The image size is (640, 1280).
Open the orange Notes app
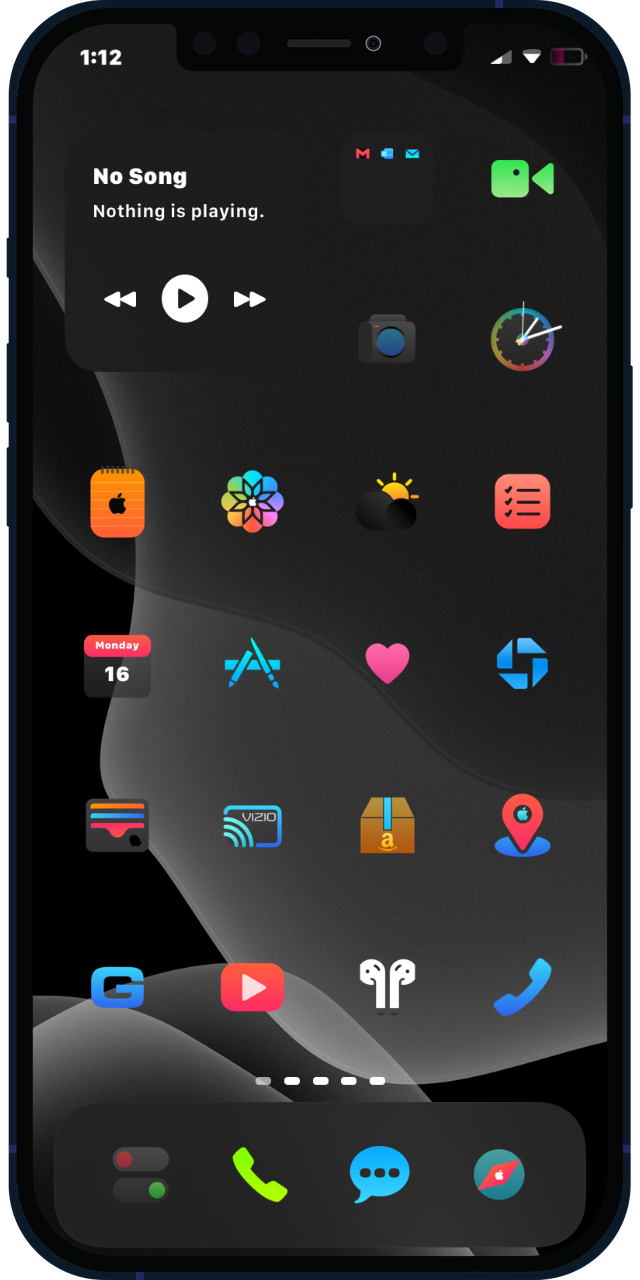click(117, 502)
